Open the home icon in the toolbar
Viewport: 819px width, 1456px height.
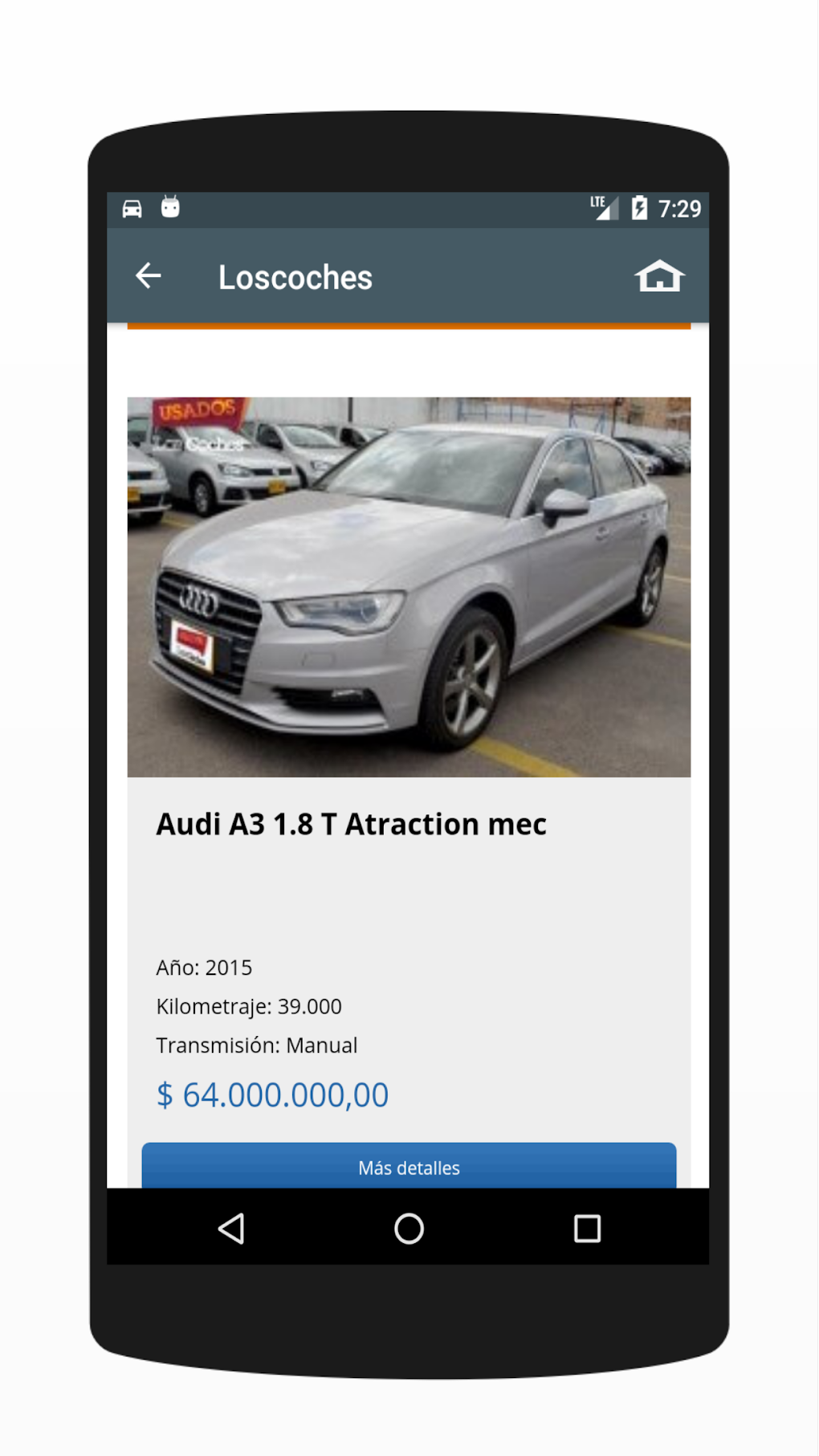(659, 276)
